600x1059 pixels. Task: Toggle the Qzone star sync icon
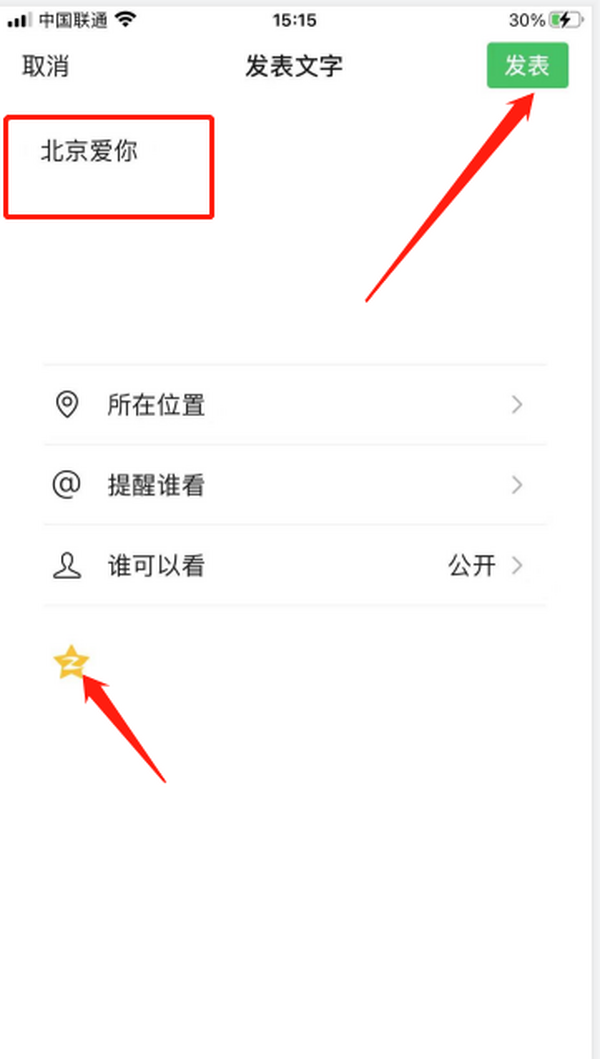click(72, 662)
